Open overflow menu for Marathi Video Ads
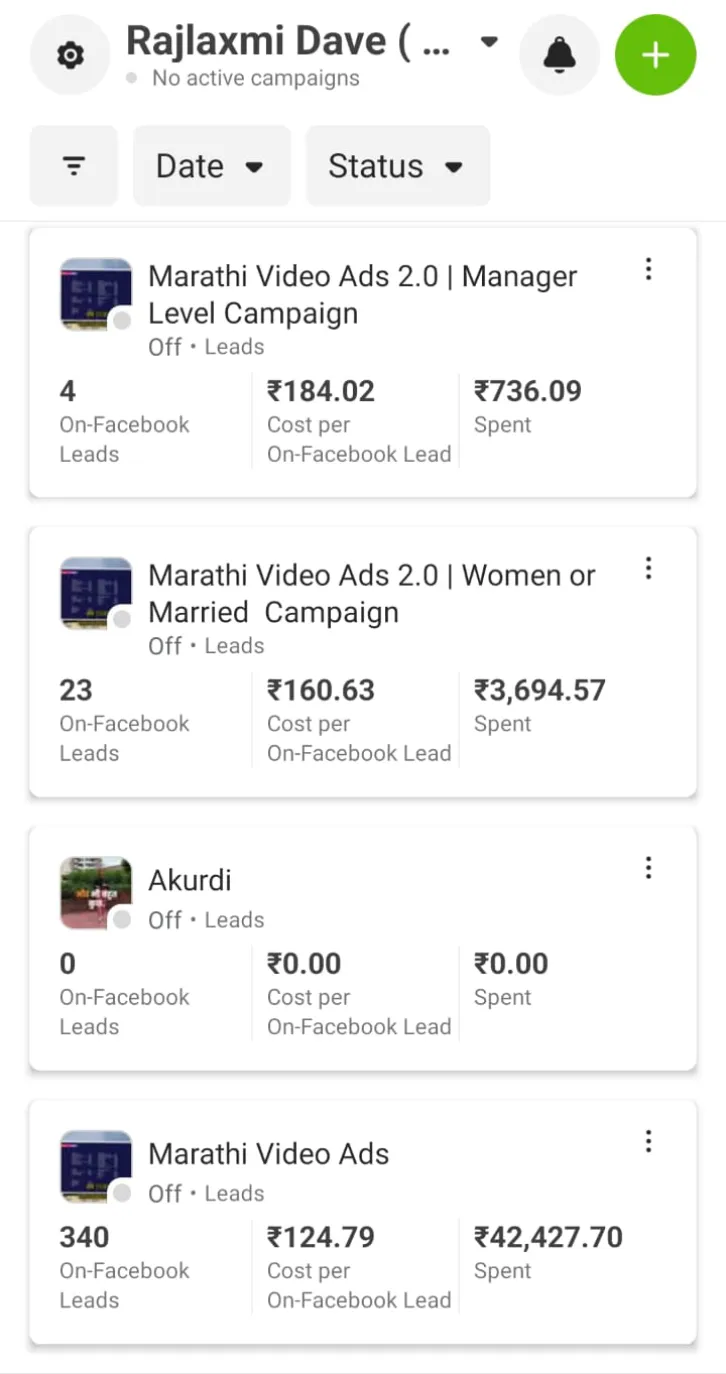 coord(649,1141)
